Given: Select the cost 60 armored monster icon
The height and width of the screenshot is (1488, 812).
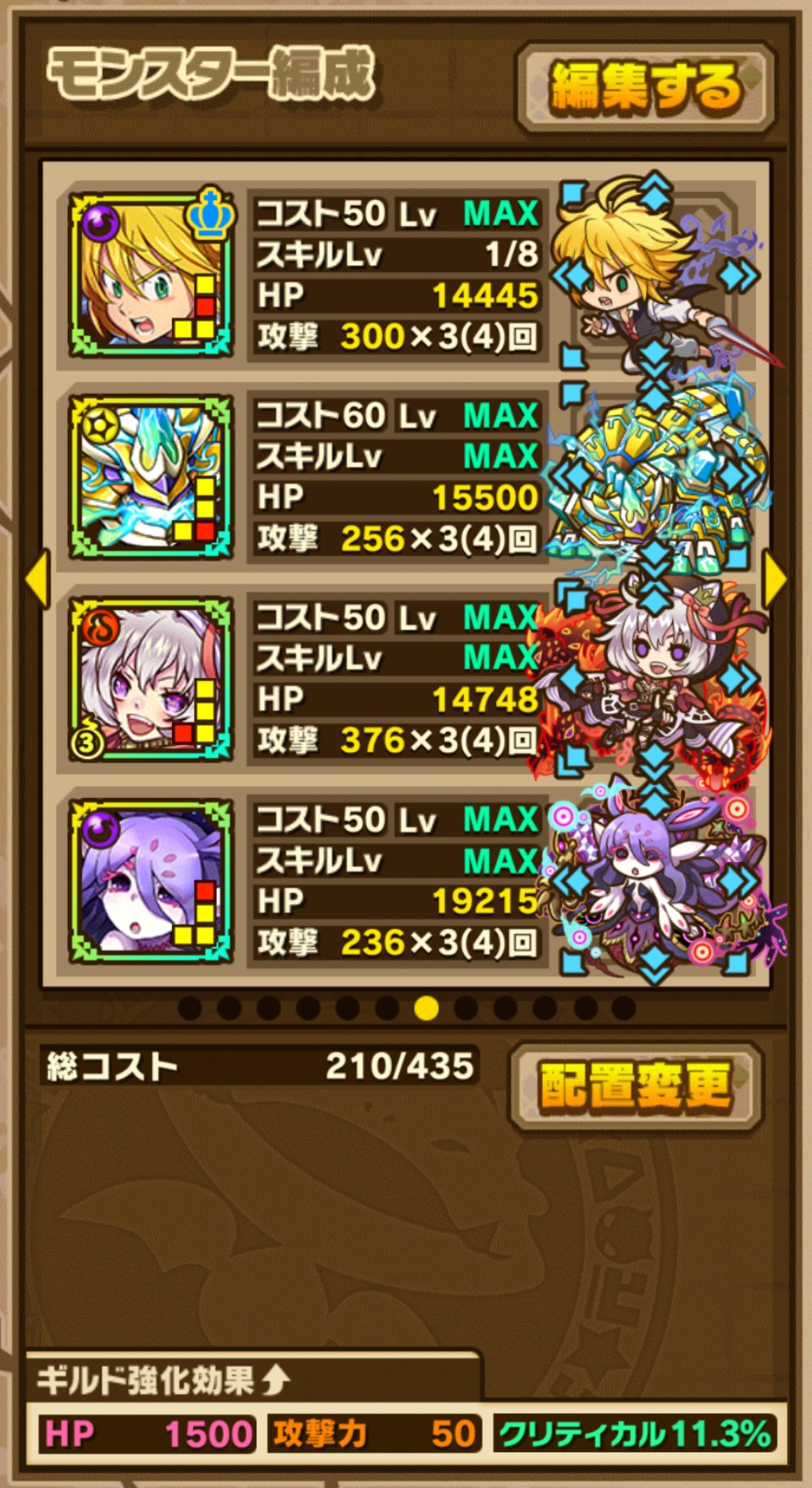Looking at the screenshot, I should 152,476.
